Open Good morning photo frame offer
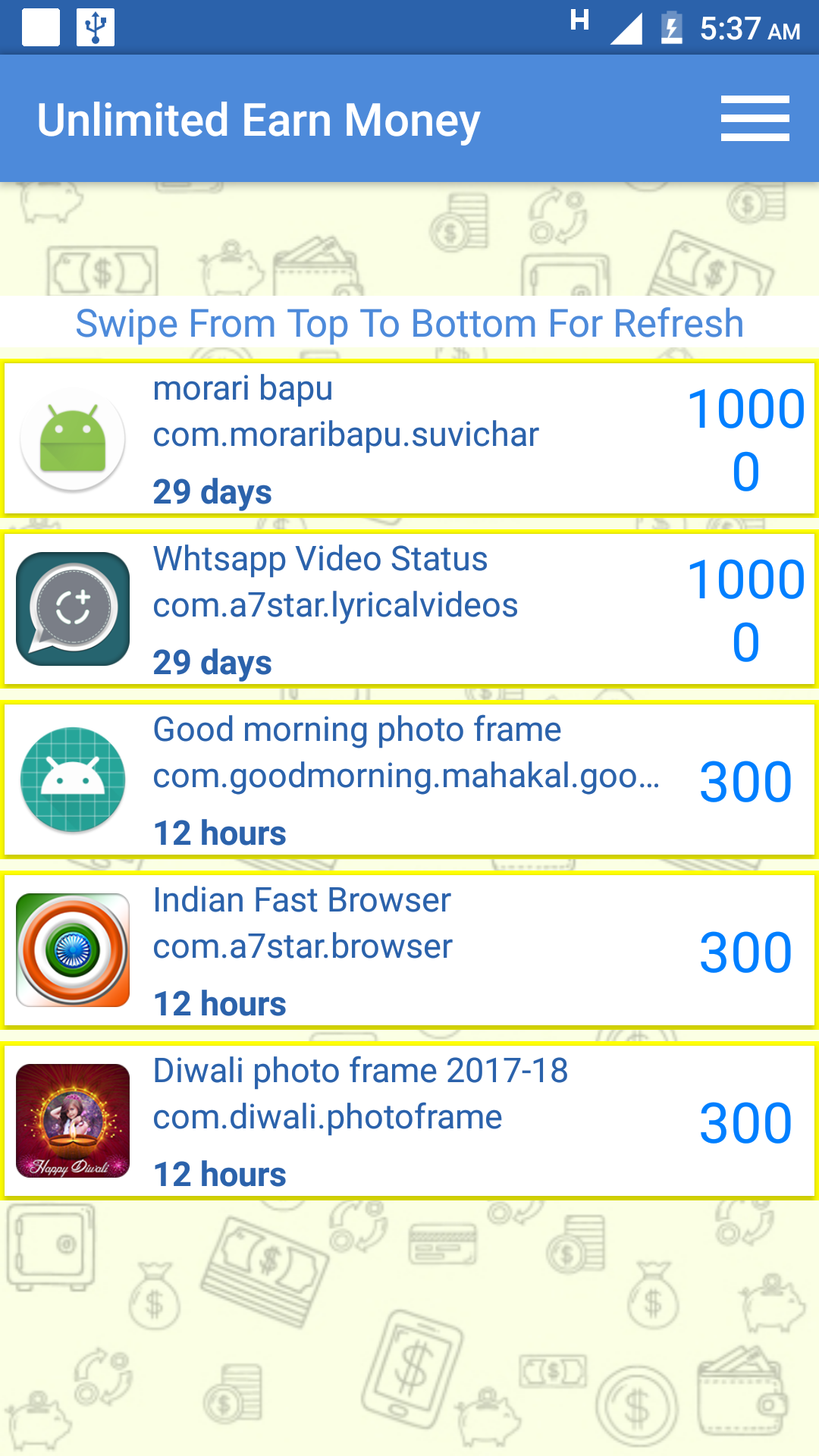 (x=409, y=780)
